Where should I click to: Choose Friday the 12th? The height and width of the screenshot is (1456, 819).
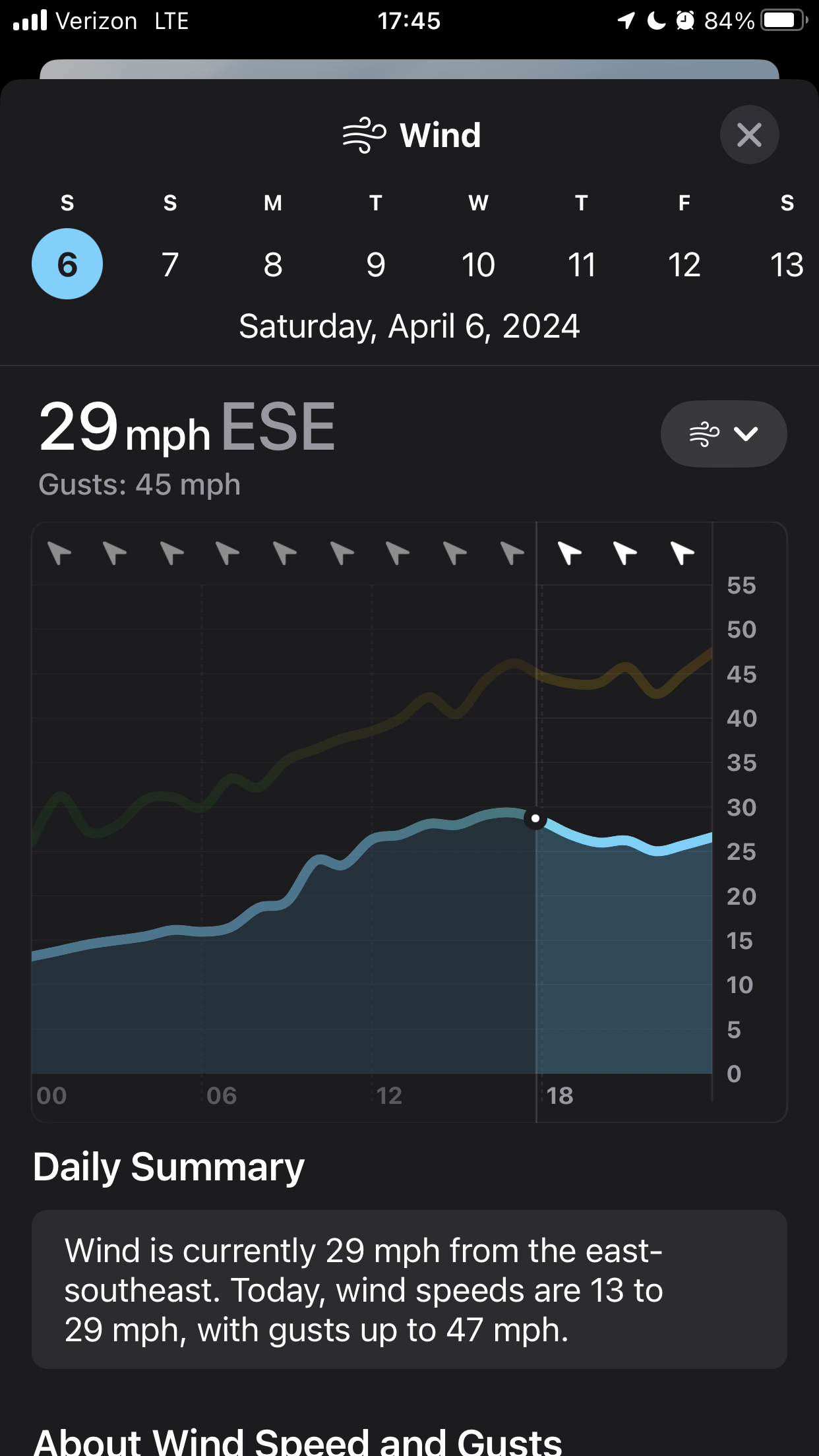(684, 264)
